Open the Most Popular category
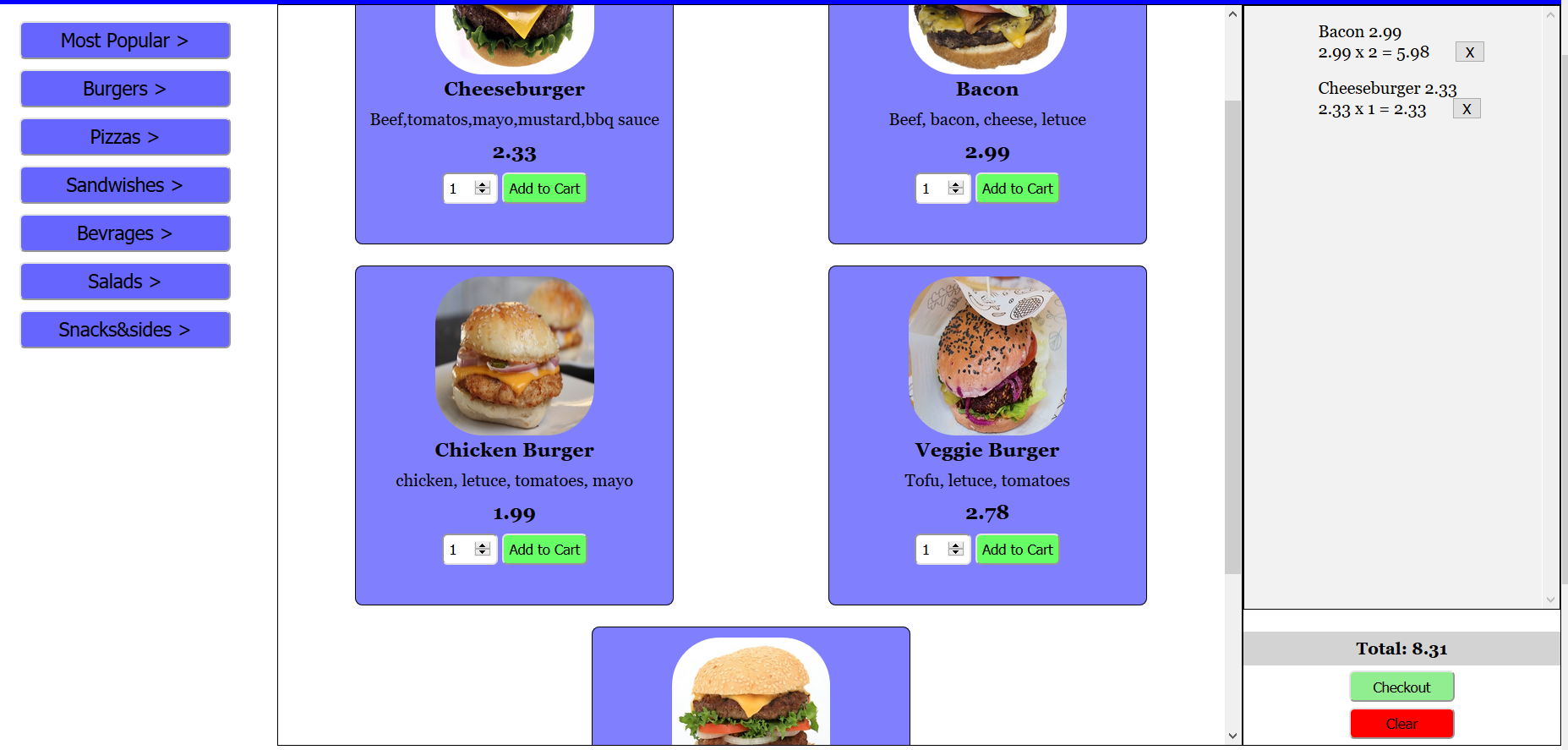Viewport: 1568px width, 750px height. (x=125, y=41)
